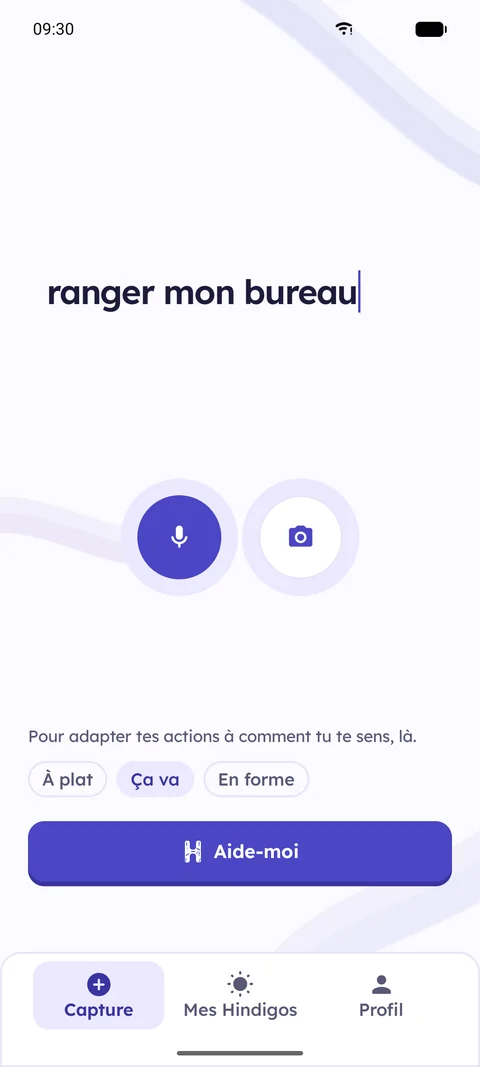Tap the Aide-moi button

[x=240, y=853]
